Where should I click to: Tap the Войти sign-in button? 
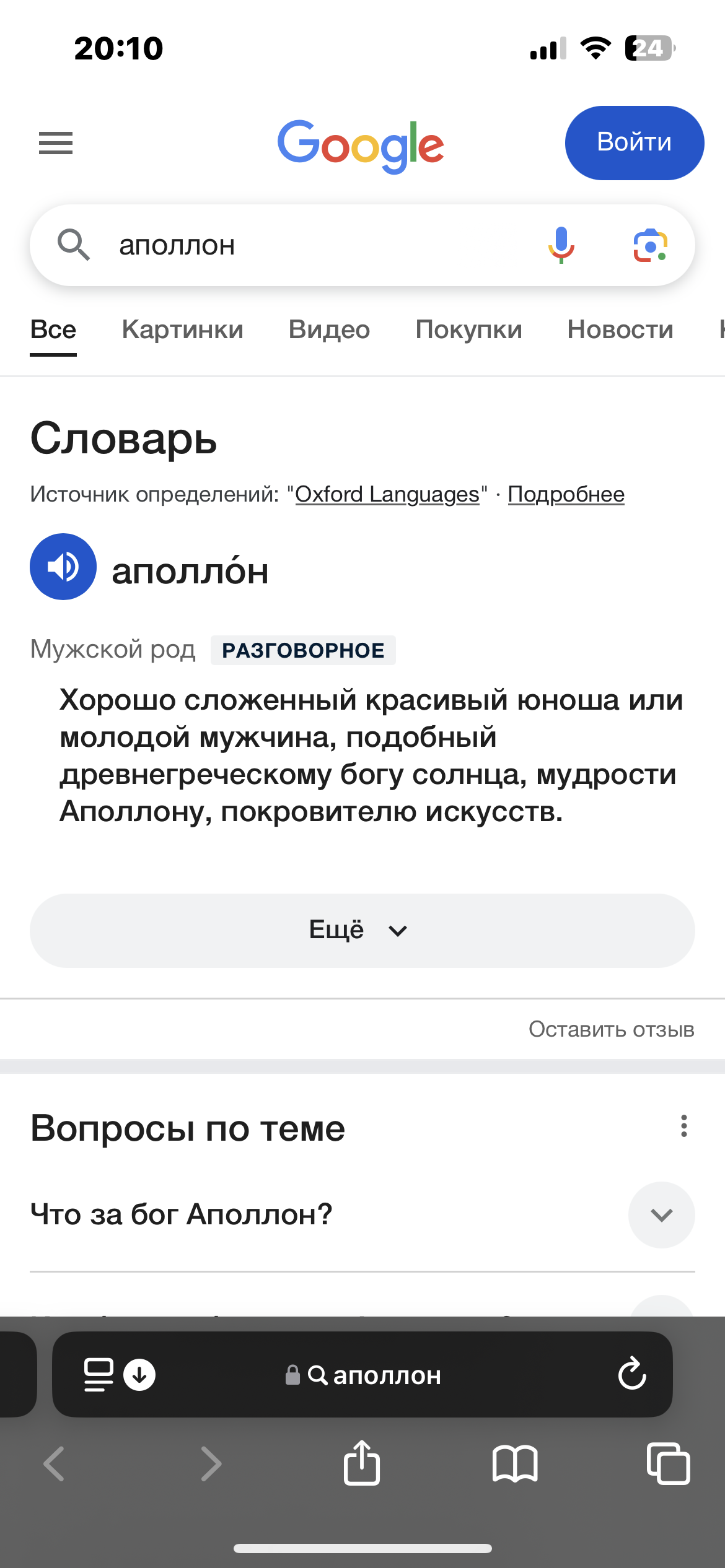[x=634, y=143]
